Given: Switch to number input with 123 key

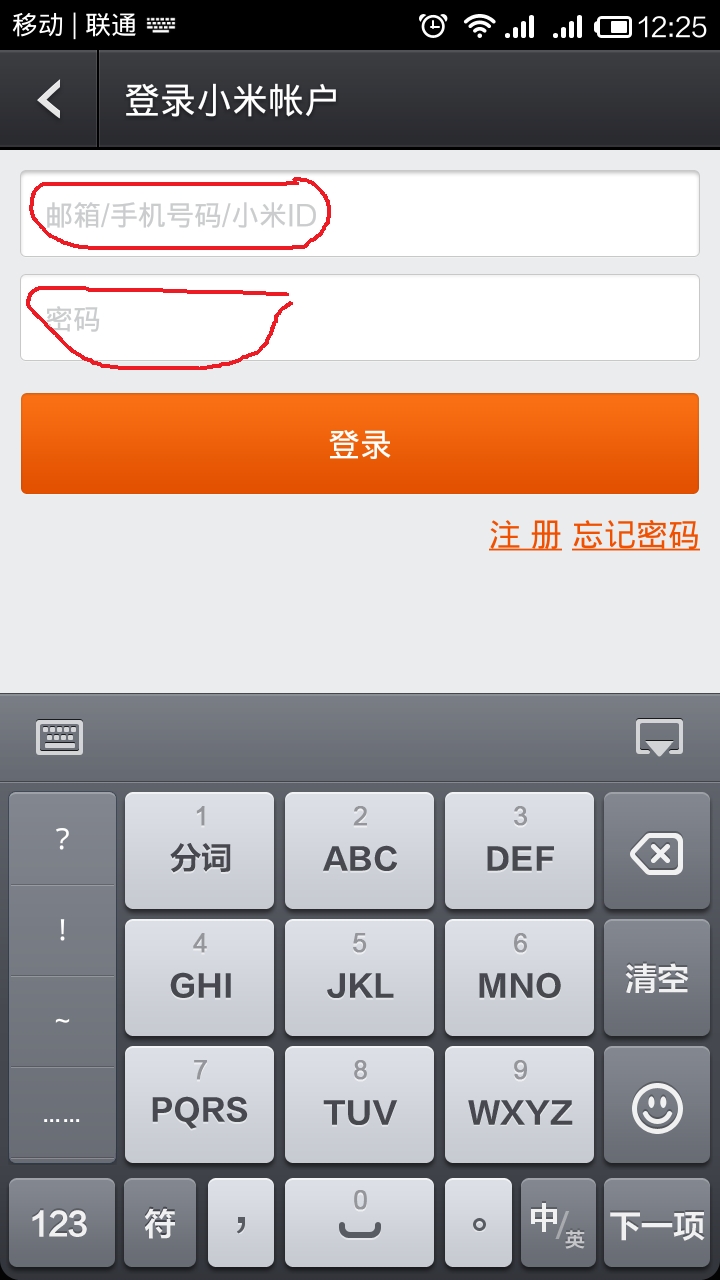Looking at the screenshot, I should pos(62,1222).
